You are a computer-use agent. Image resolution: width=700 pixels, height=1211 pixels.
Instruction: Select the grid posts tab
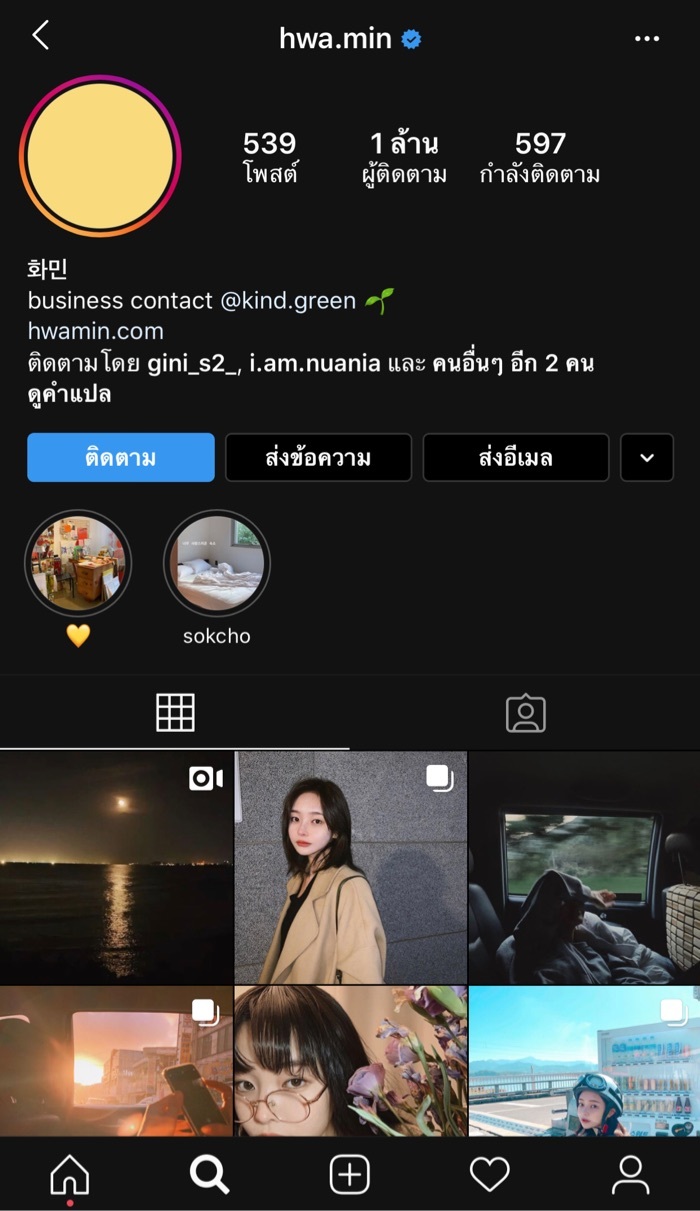pos(175,713)
